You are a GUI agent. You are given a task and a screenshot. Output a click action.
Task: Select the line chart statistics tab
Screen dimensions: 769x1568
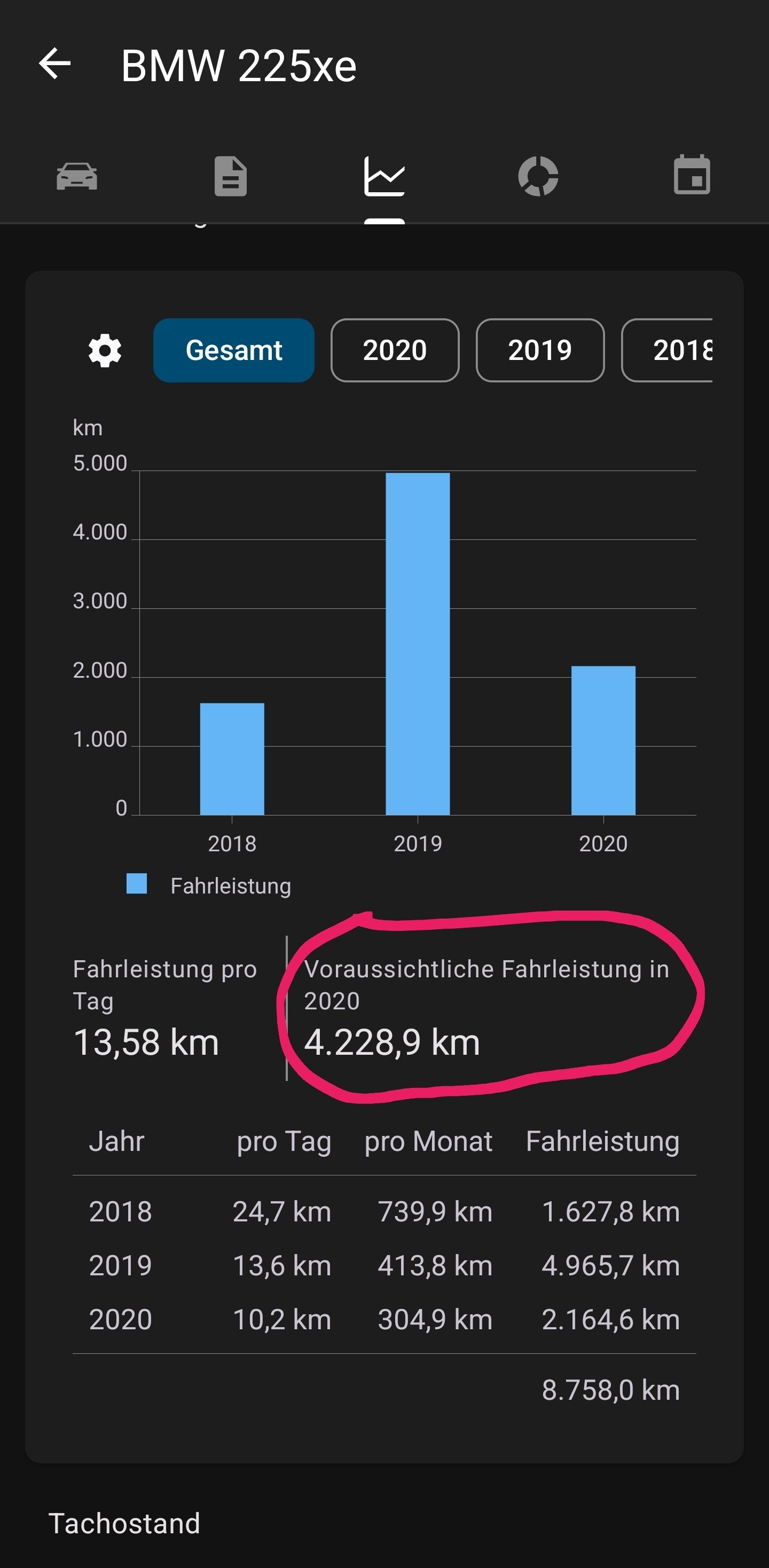pyautogui.click(x=384, y=177)
